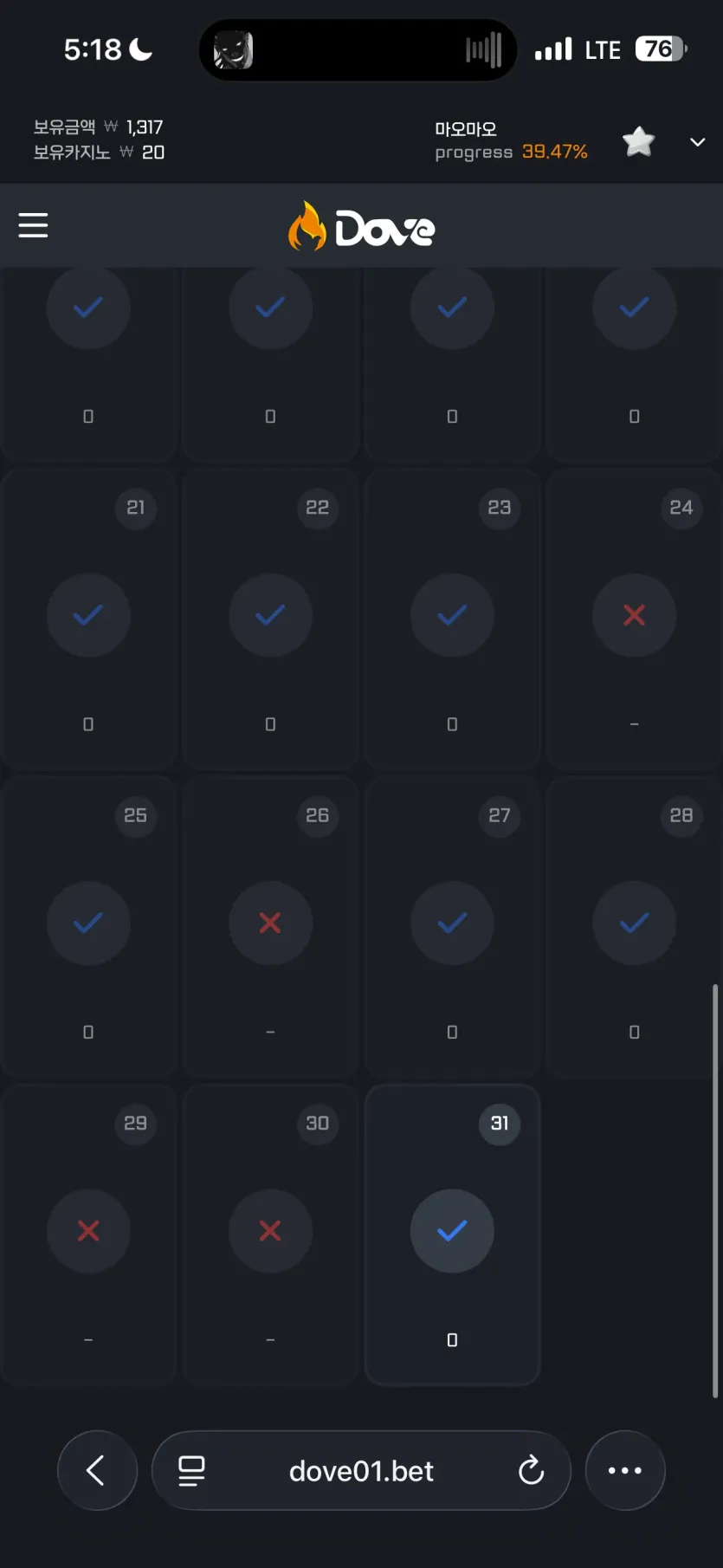The height and width of the screenshot is (1568, 723).
Task: Open the page settings icon in address bar
Action: coord(191,1470)
